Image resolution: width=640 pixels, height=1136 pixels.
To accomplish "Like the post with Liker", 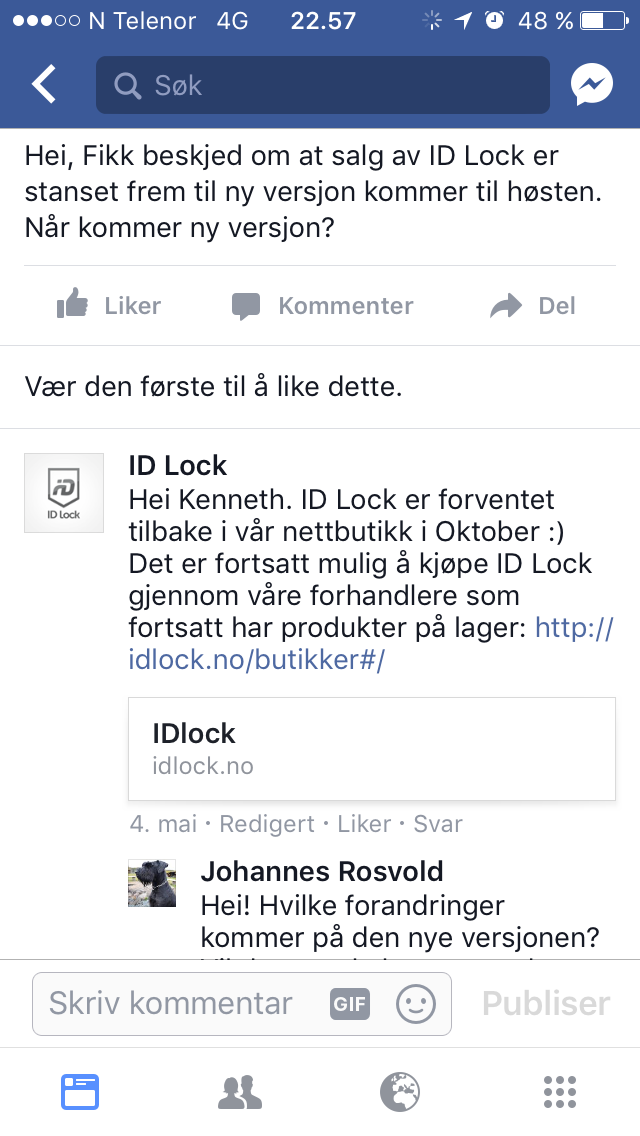I will tap(109, 306).
